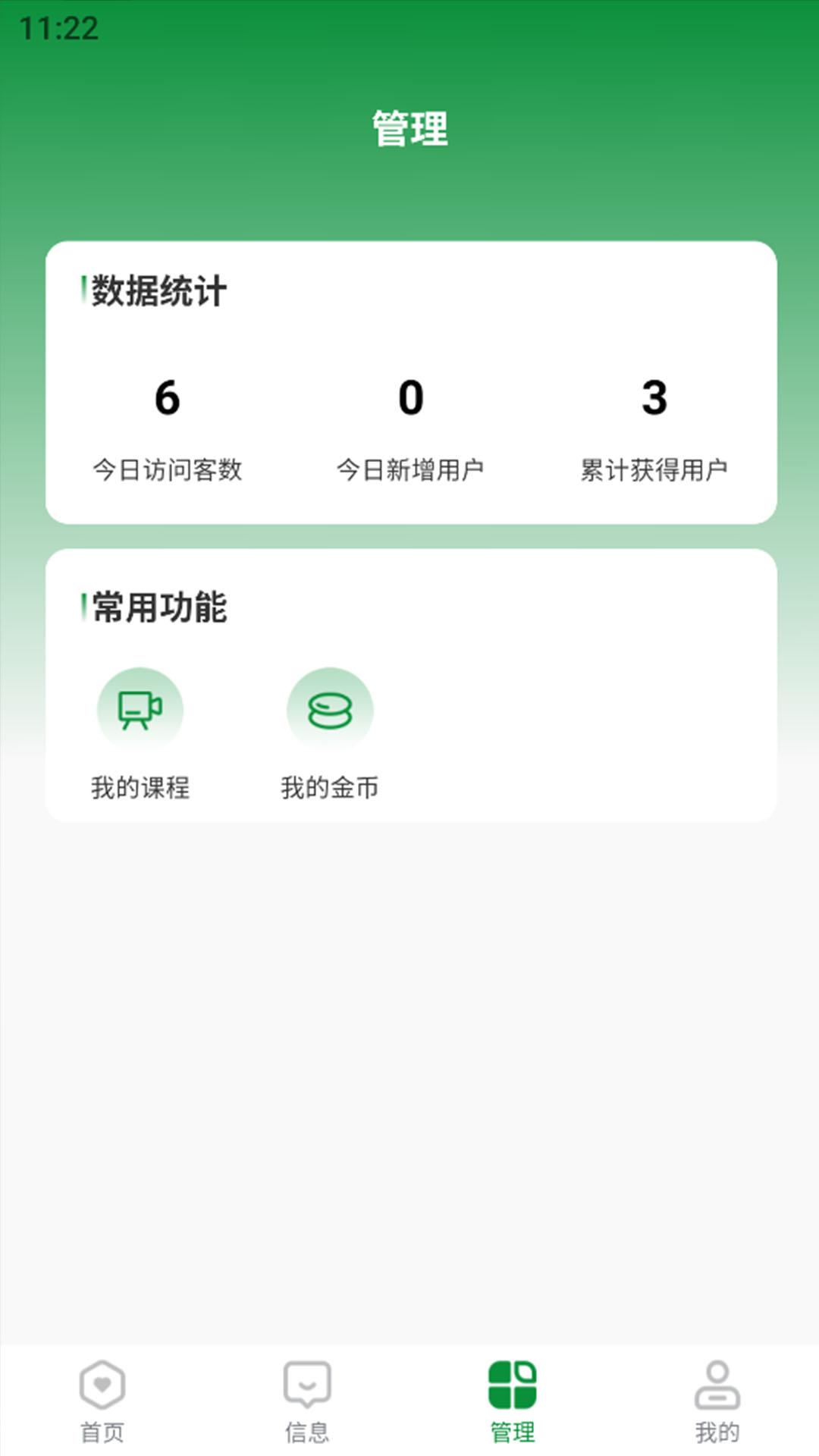Select the camera icon above 我的课程
The height and width of the screenshot is (1456, 819).
point(140,710)
